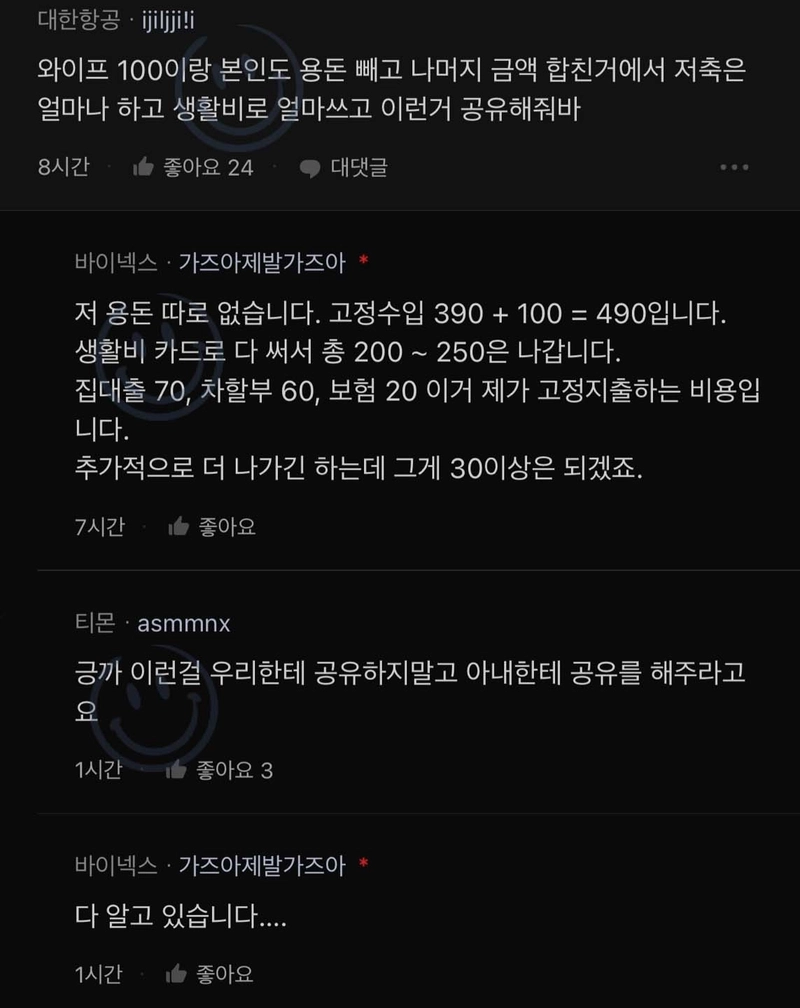This screenshot has height=1008, width=800.
Task: Like the 대한항공 ijiljili comment
Action: [x=192, y=167]
